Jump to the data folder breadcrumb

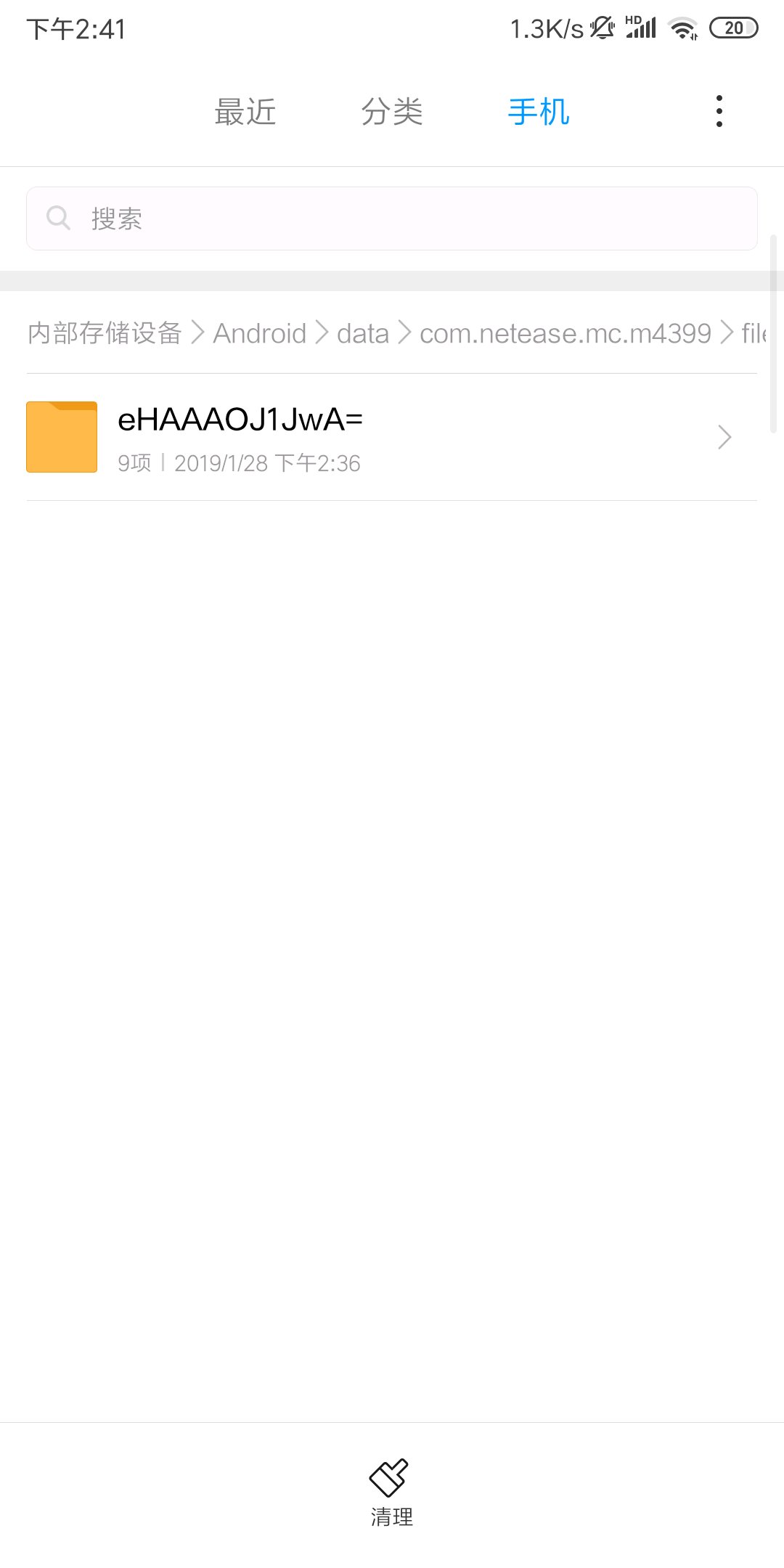(x=363, y=333)
